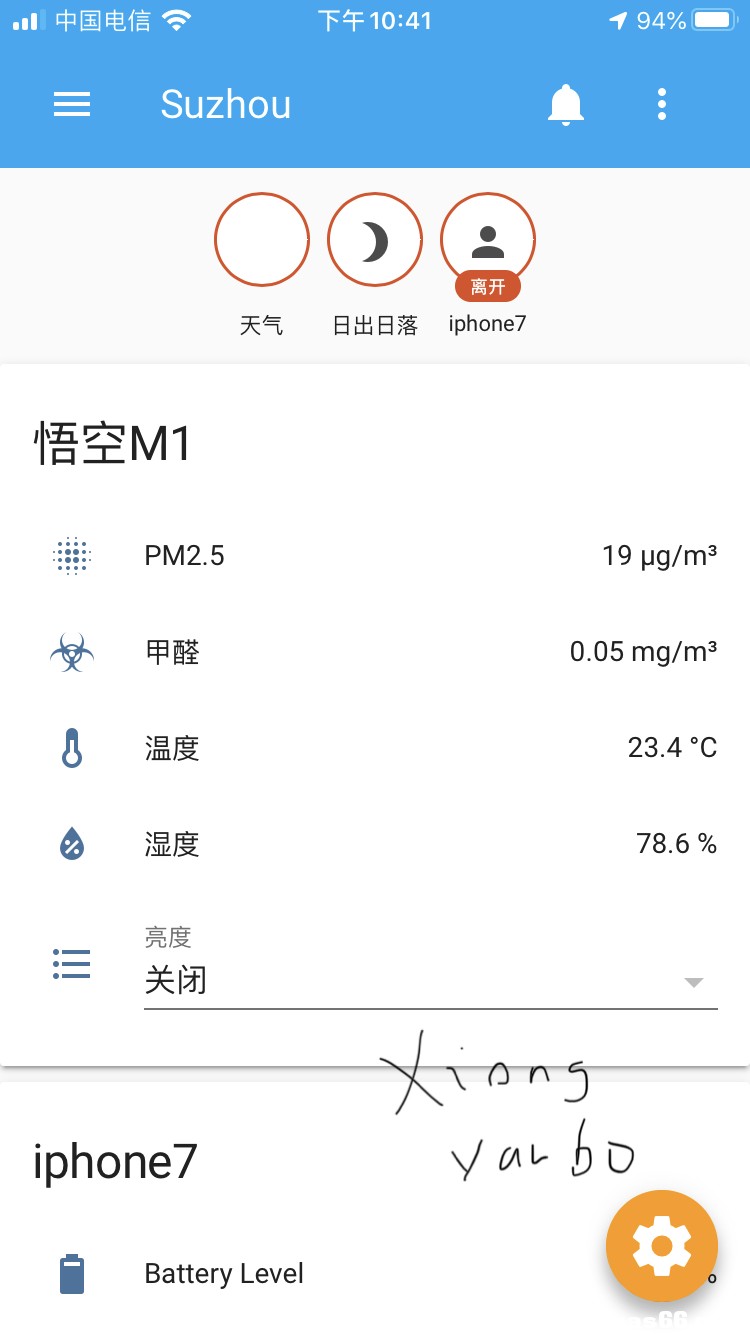Open the 天气 weather badge
The height and width of the screenshot is (1334, 750).
[262, 241]
